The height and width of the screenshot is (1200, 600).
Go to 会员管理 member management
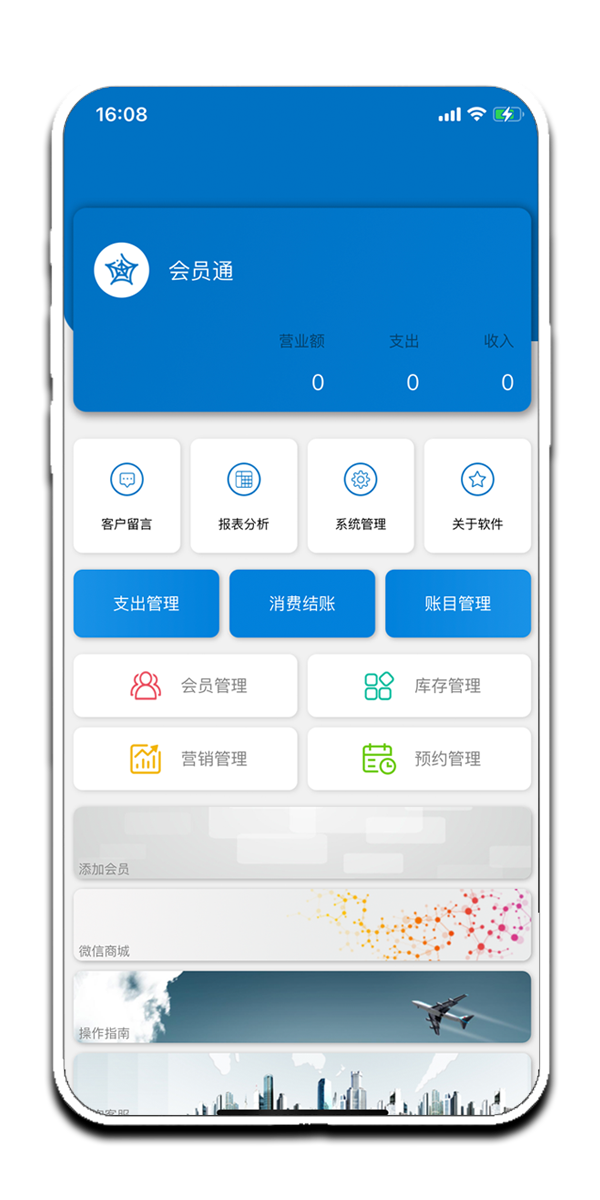click(x=186, y=686)
